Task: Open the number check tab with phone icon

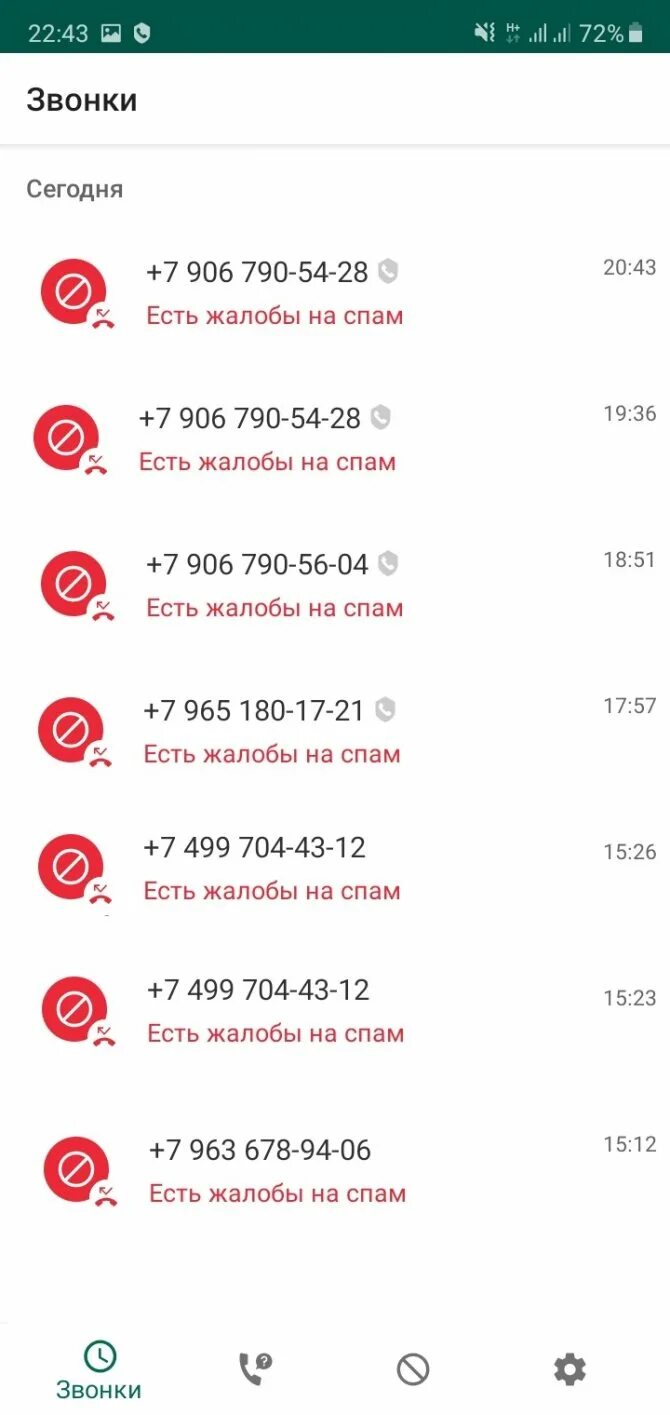Action: 255,1368
